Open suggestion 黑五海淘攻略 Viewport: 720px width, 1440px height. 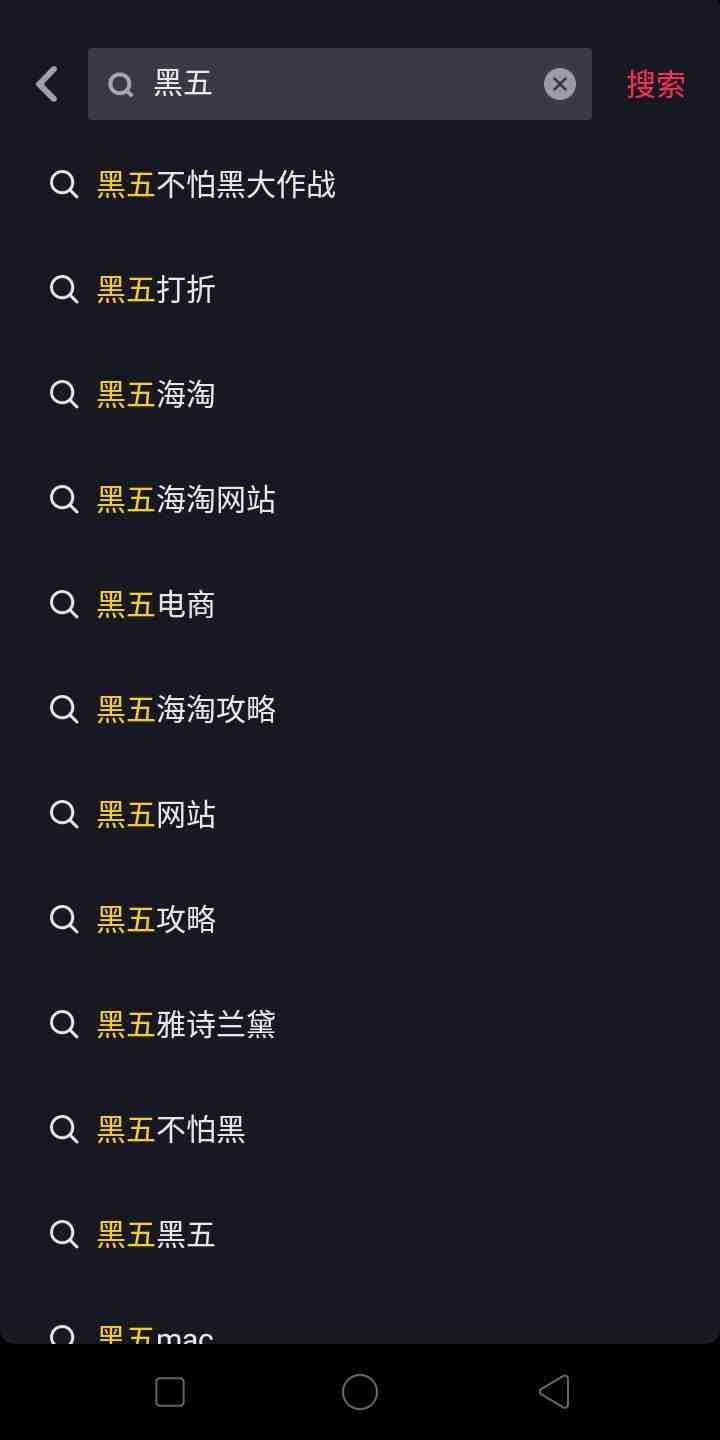pyautogui.click(x=360, y=709)
